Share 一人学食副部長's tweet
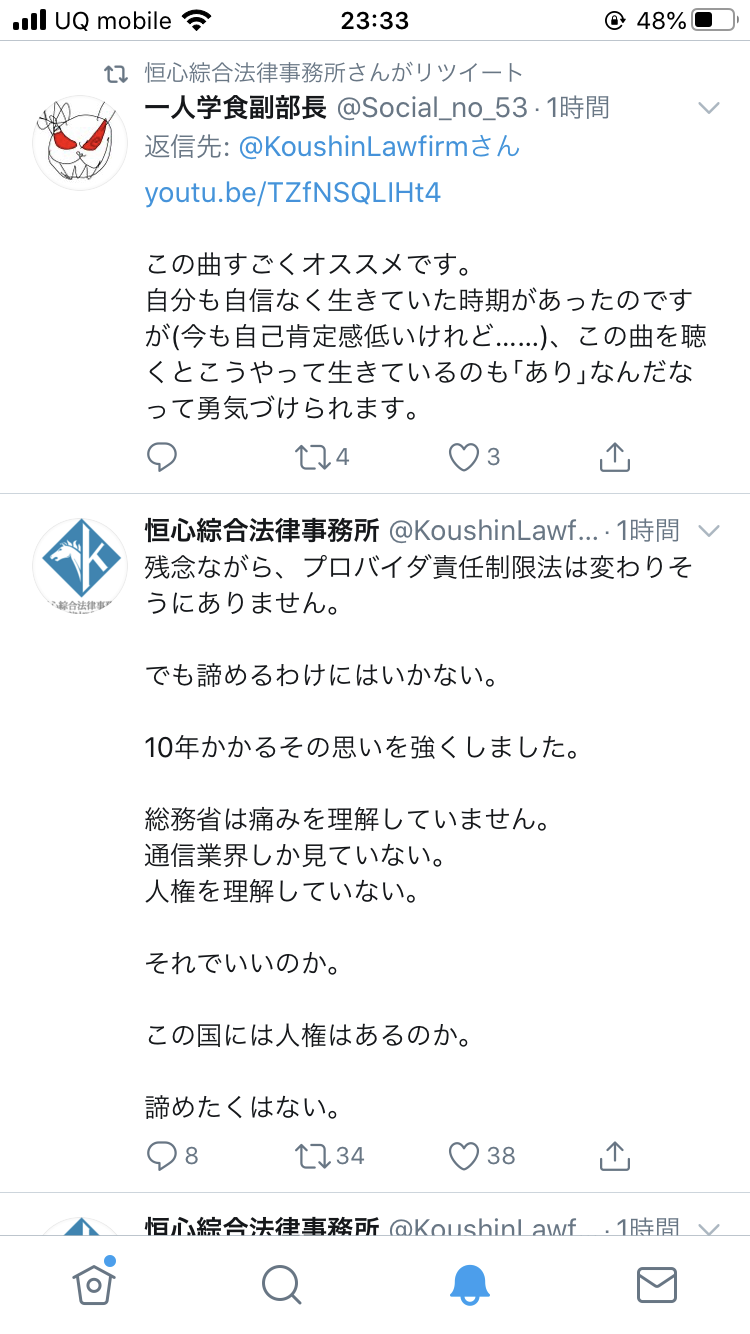The height and width of the screenshot is (1334, 750). point(614,458)
